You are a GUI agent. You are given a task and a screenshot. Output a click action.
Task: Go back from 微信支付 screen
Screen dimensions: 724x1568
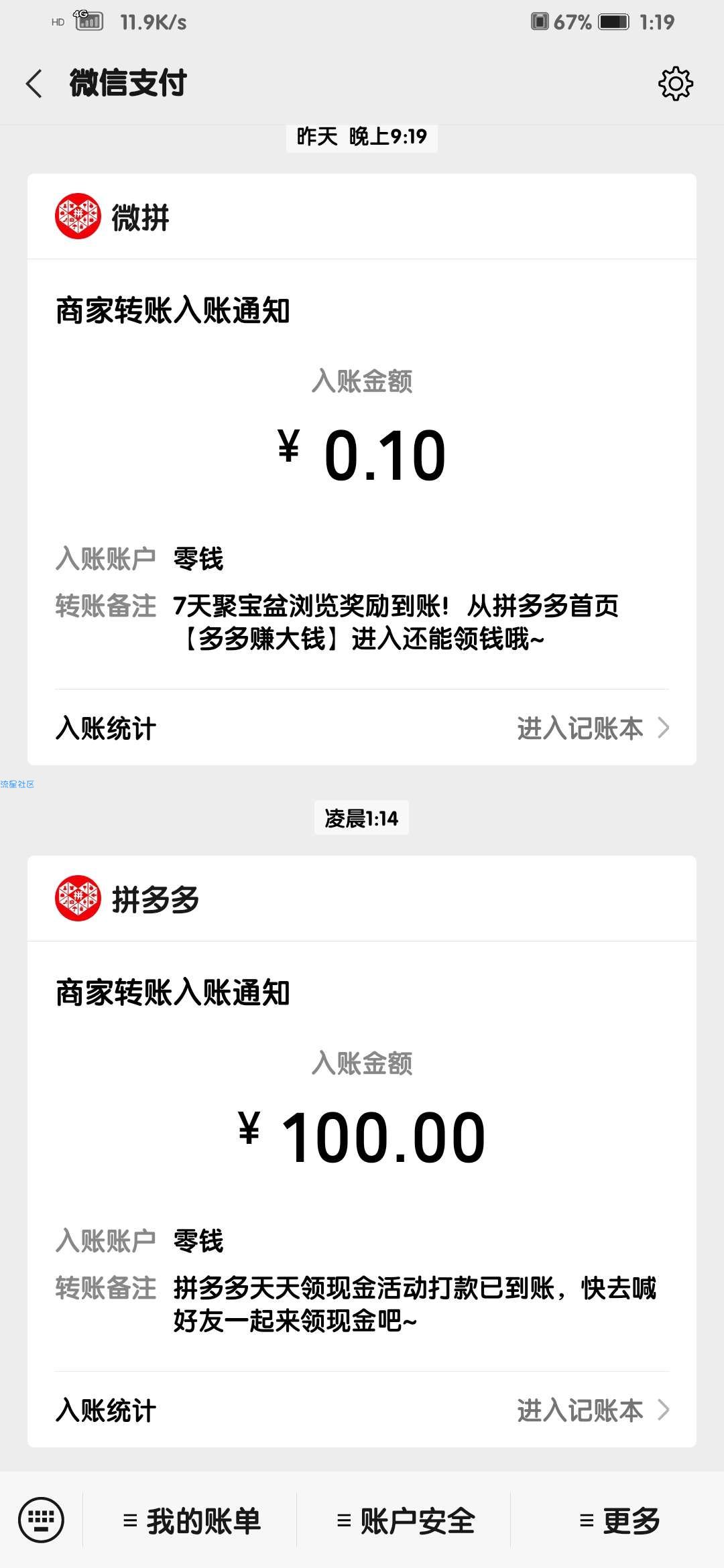click(34, 84)
